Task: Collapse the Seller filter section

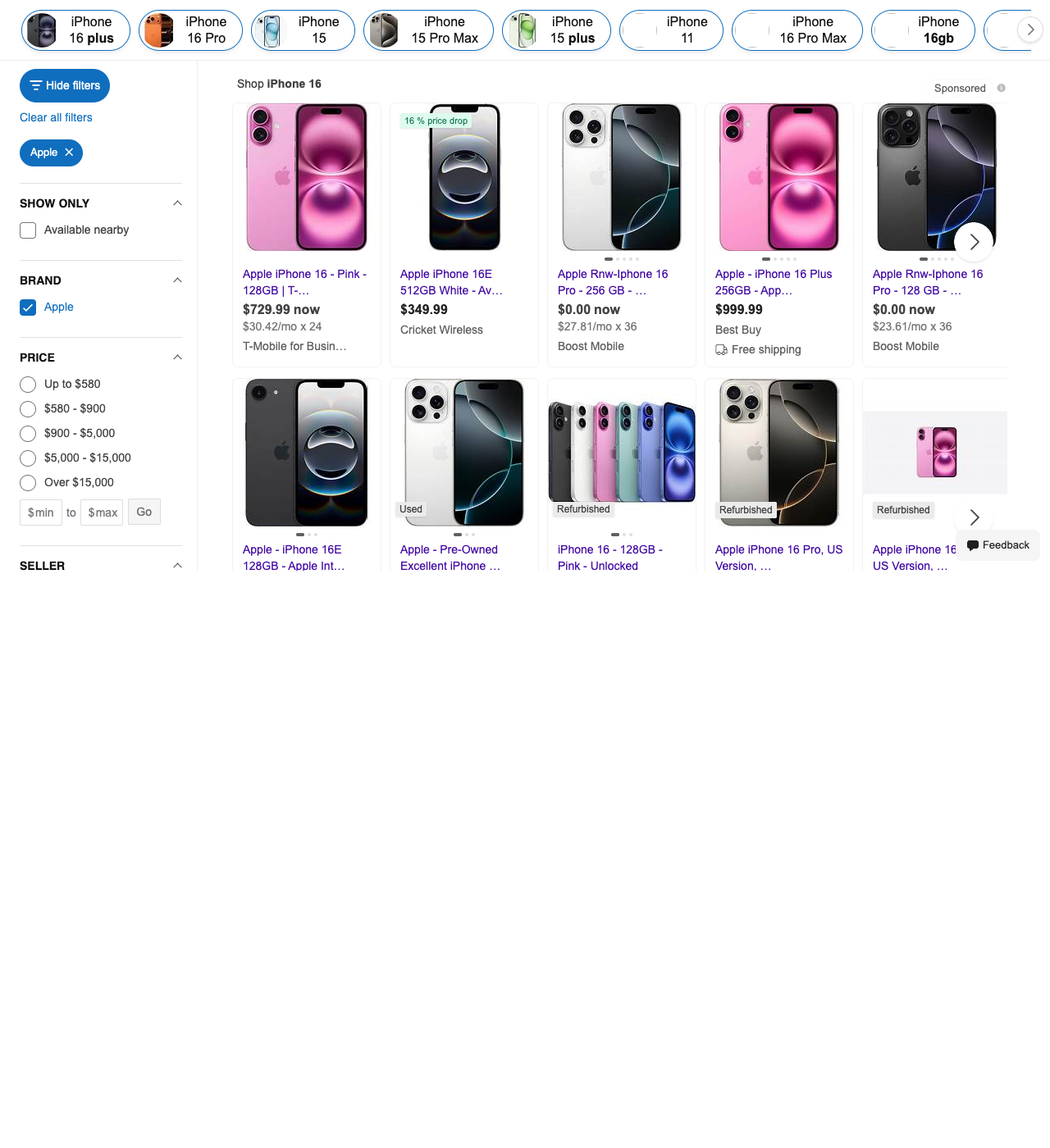Action: [x=177, y=566]
